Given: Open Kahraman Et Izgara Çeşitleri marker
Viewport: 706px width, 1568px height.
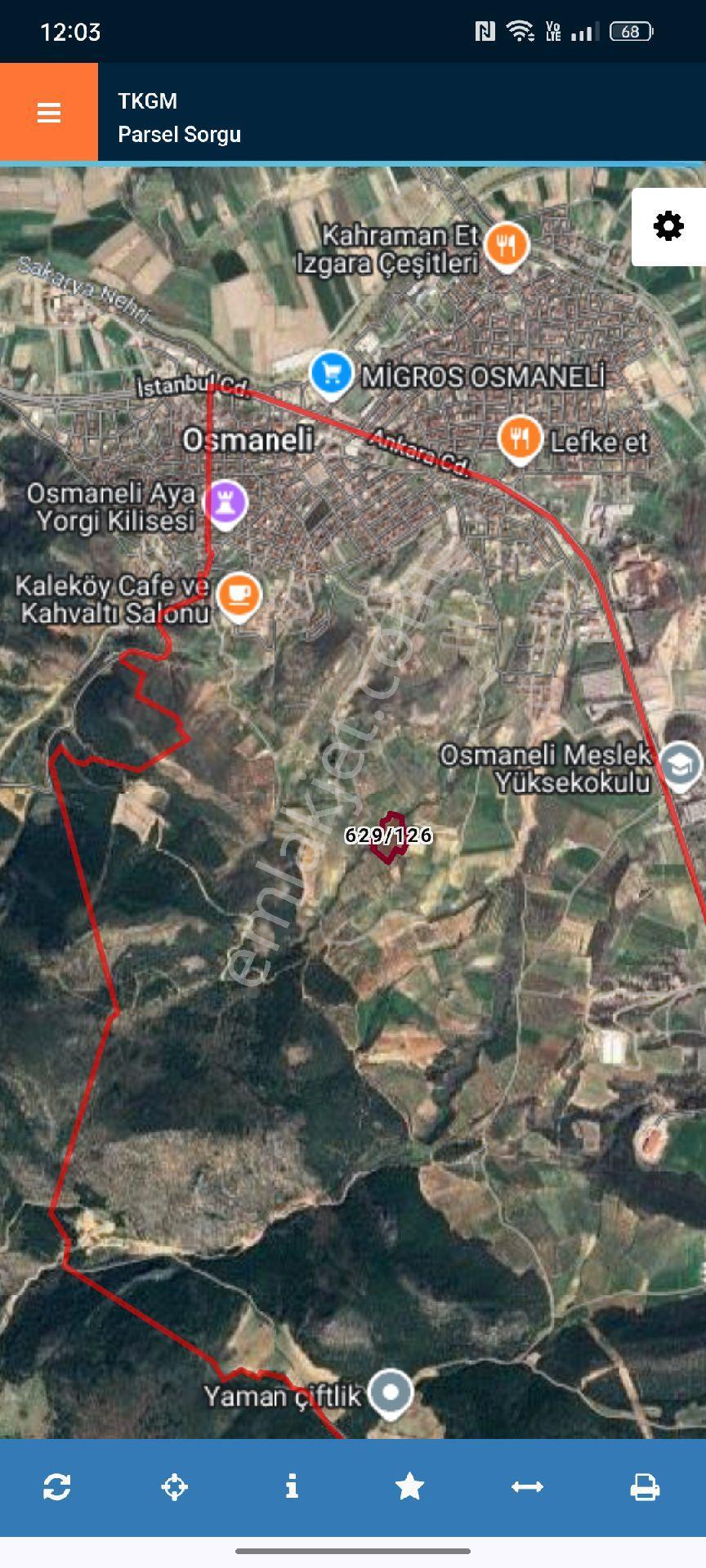Looking at the screenshot, I should pos(507,246).
